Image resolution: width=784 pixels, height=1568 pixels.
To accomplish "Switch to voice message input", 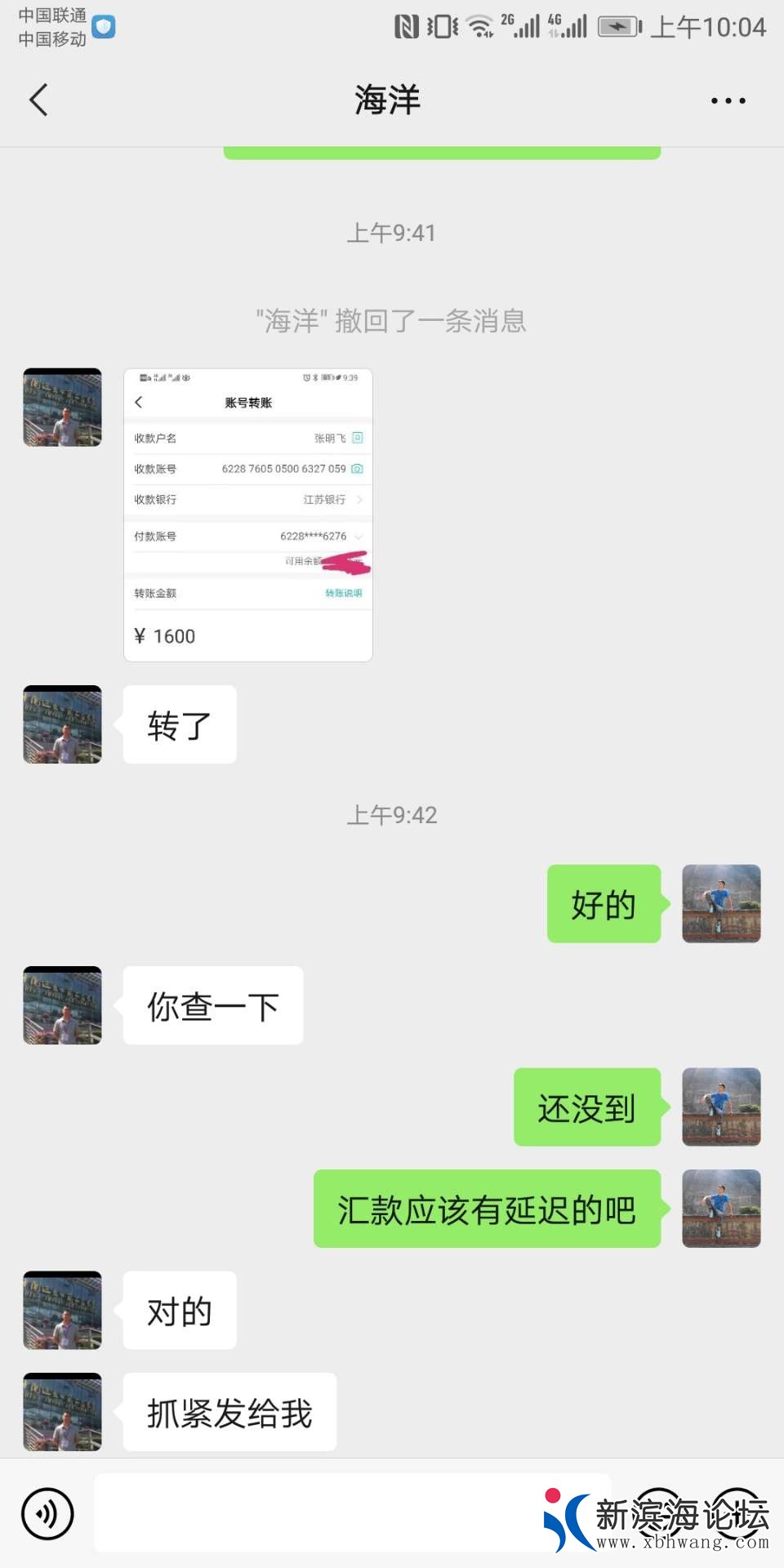I will 47,1513.
